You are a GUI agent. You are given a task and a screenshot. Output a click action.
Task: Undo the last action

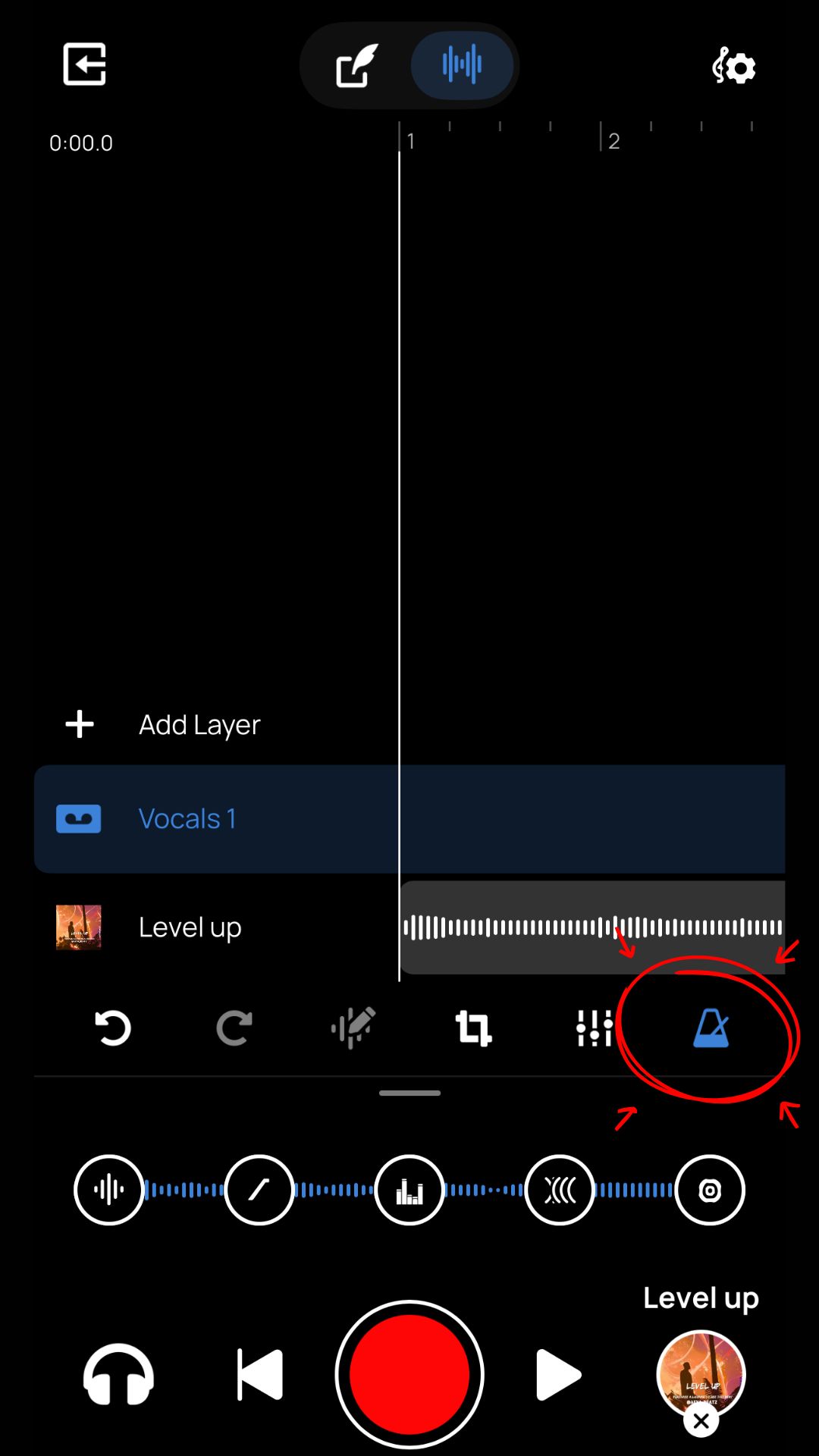tap(113, 1028)
